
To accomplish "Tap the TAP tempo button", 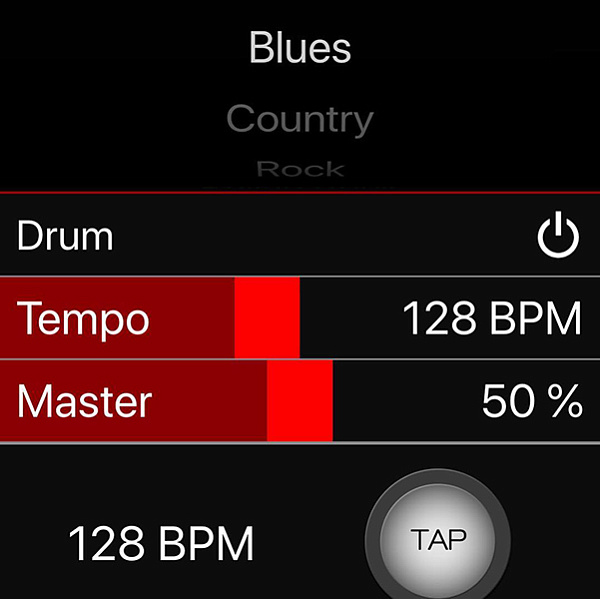I will click(438, 541).
